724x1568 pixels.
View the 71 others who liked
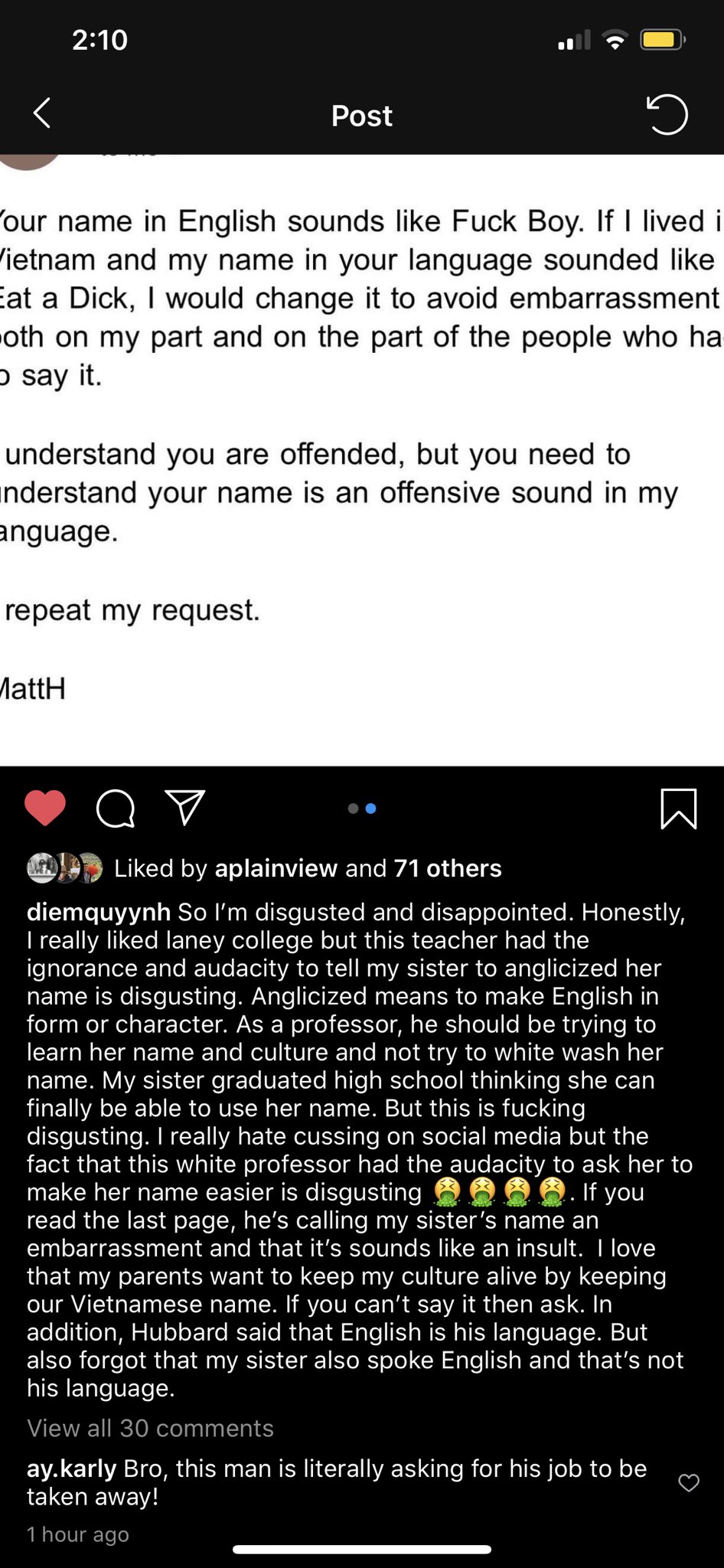448,868
